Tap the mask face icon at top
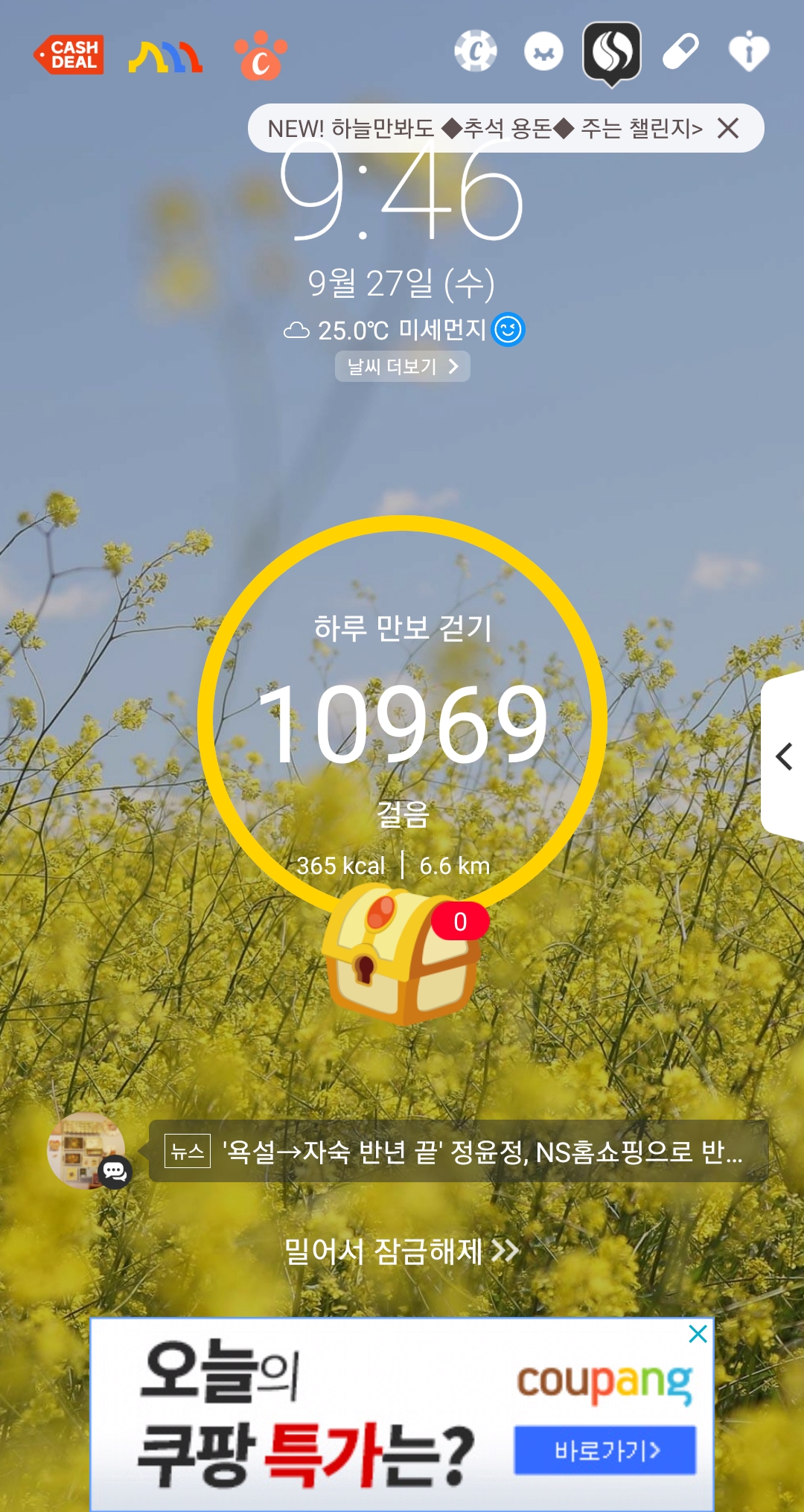 (x=543, y=52)
